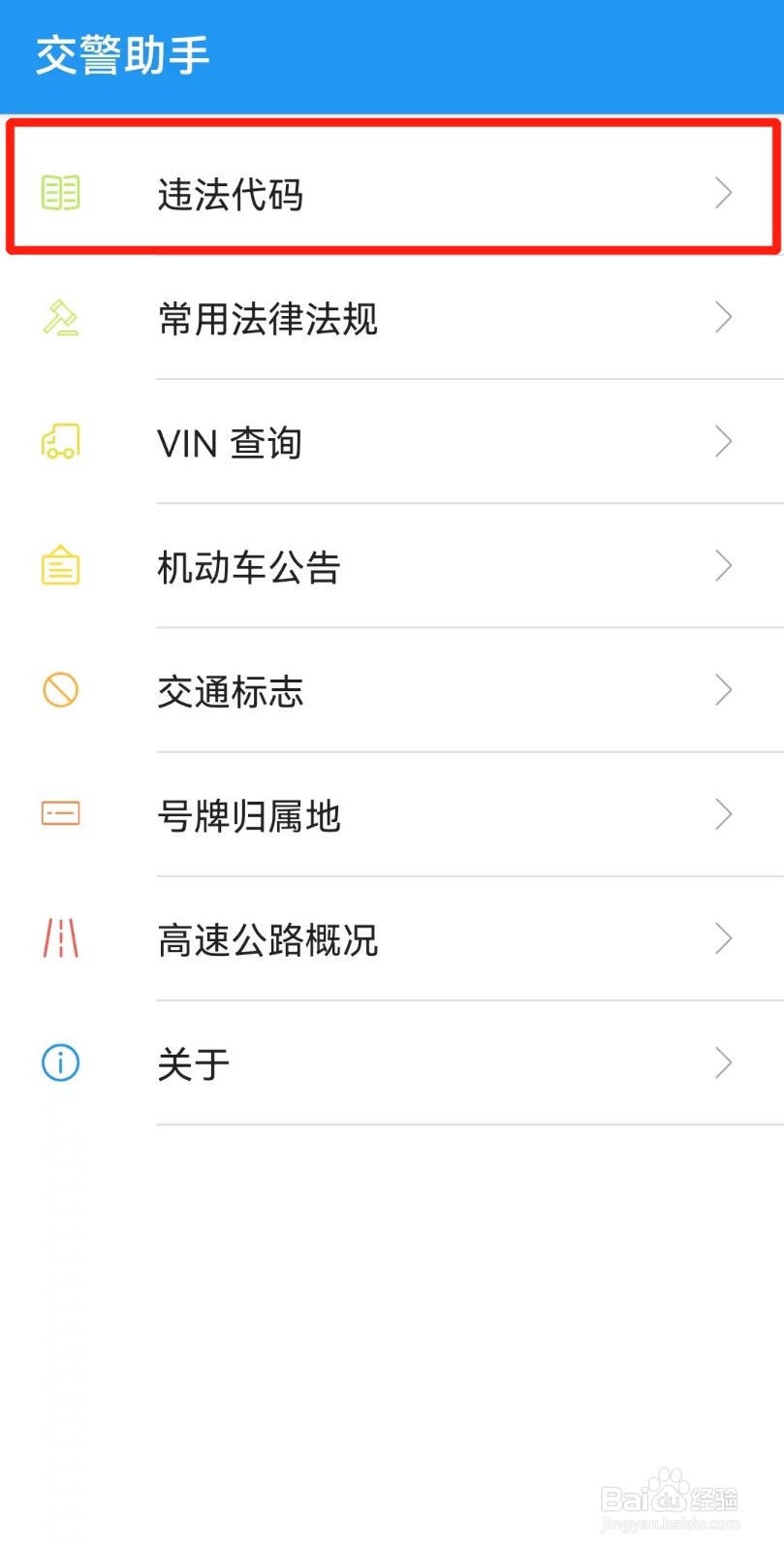Tap the 关于 row
This screenshot has width=784, height=1551.
[392, 1063]
